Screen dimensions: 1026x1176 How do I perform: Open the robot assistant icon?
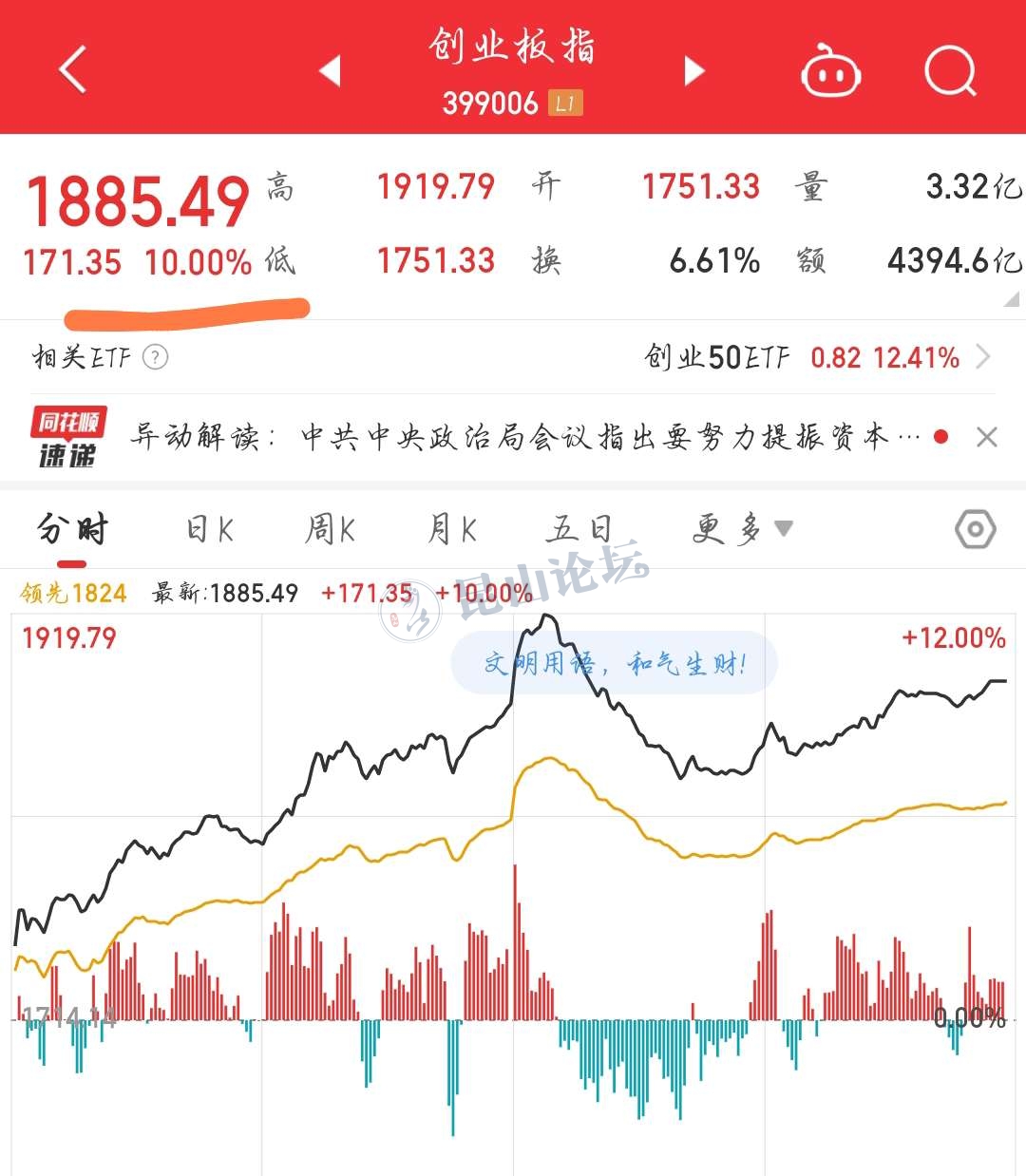[x=831, y=71]
